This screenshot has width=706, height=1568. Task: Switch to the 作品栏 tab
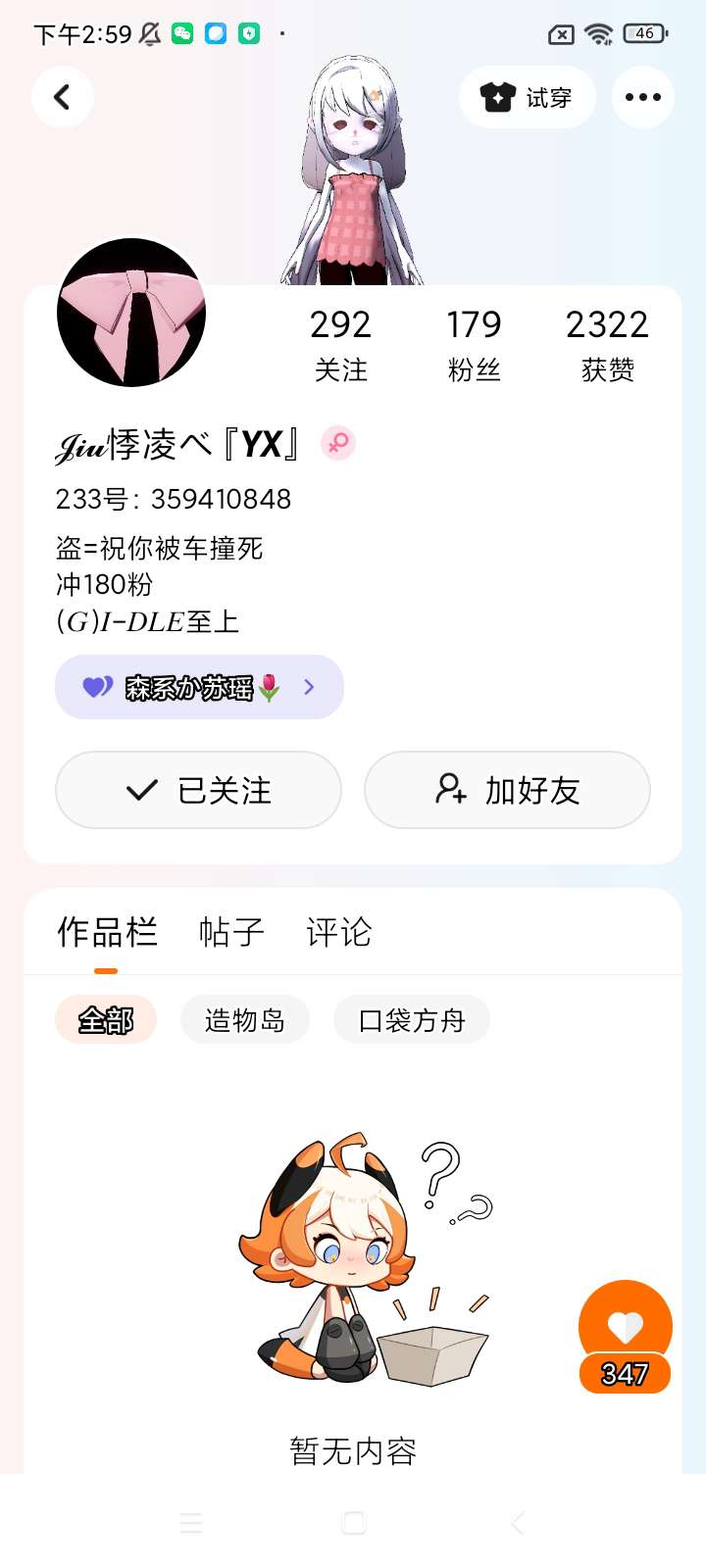click(x=107, y=932)
